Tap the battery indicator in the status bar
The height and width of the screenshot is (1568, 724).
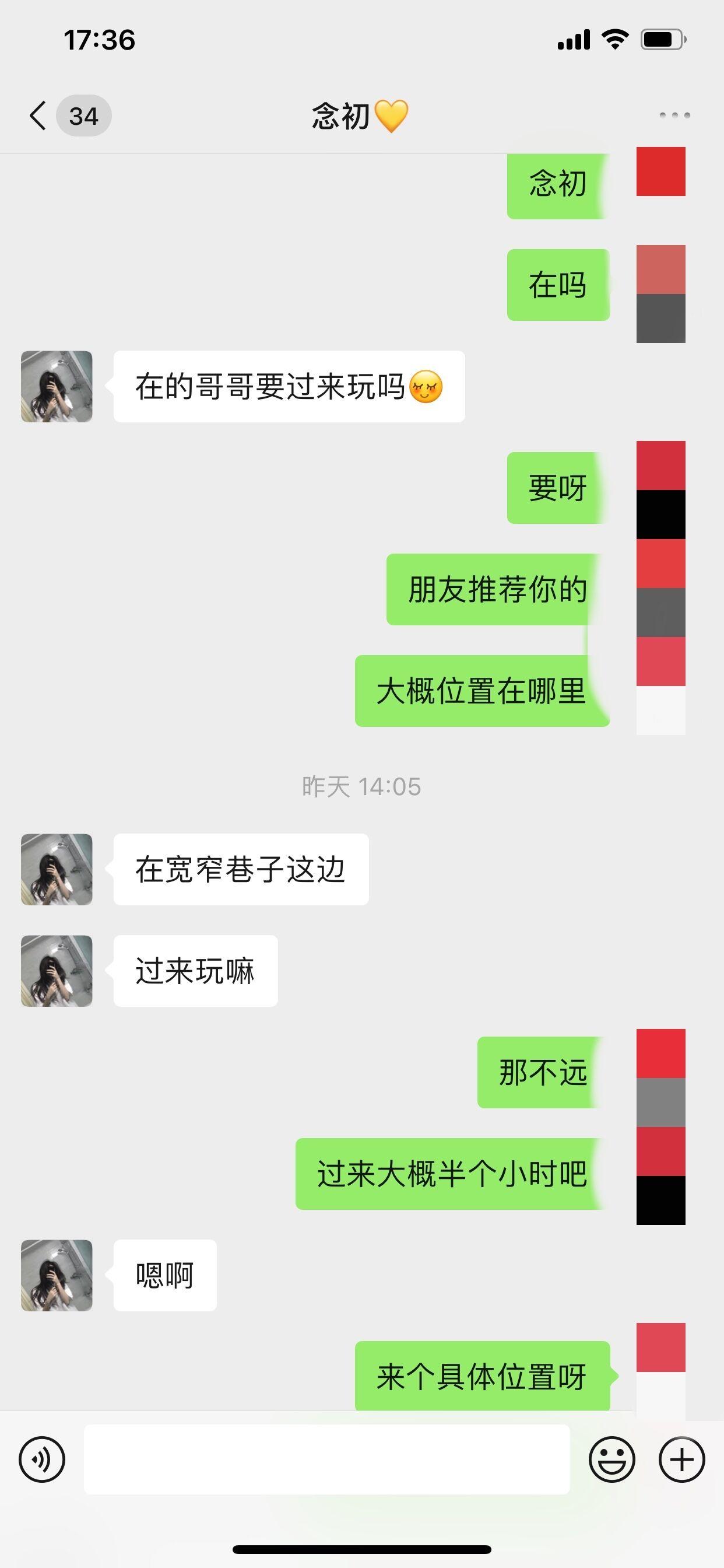pyautogui.click(x=660, y=39)
